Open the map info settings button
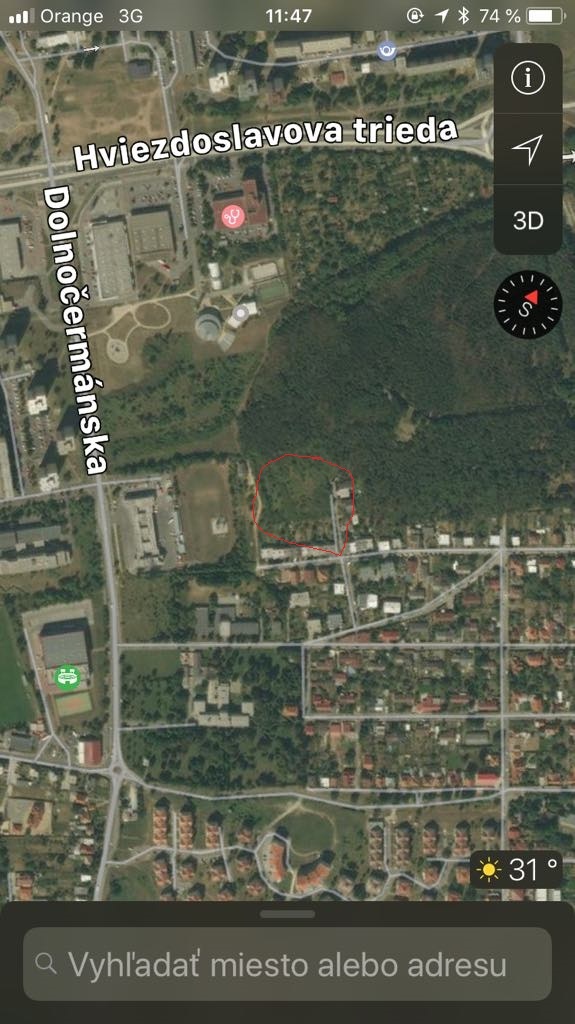 pyautogui.click(x=528, y=78)
